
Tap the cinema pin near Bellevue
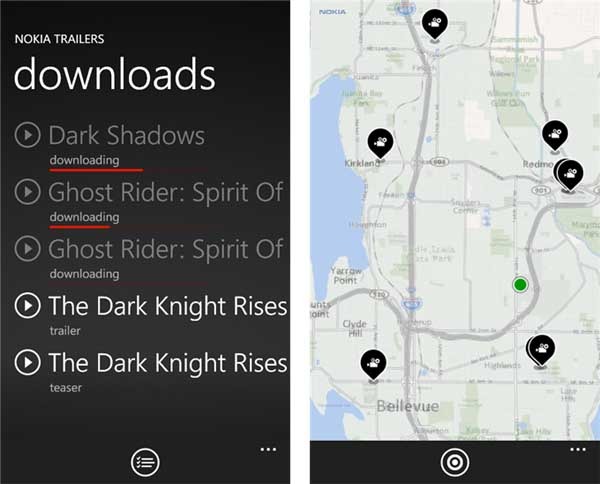(x=372, y=364)
